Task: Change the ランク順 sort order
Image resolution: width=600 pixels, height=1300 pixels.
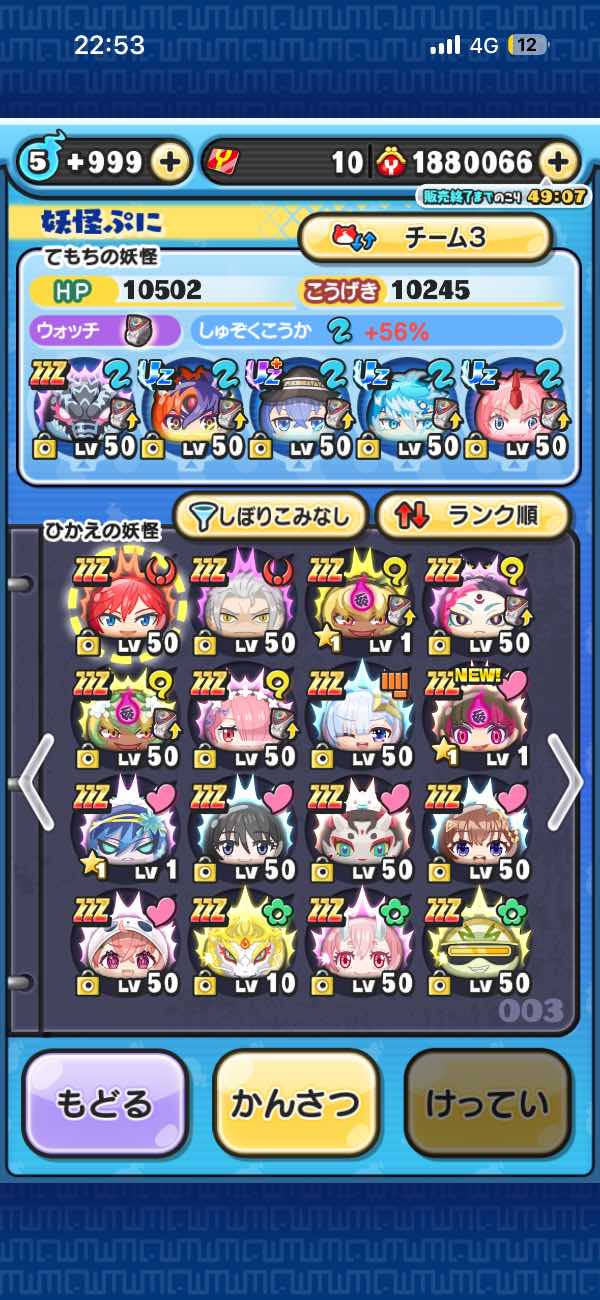Action: click(x=472, y=516)
